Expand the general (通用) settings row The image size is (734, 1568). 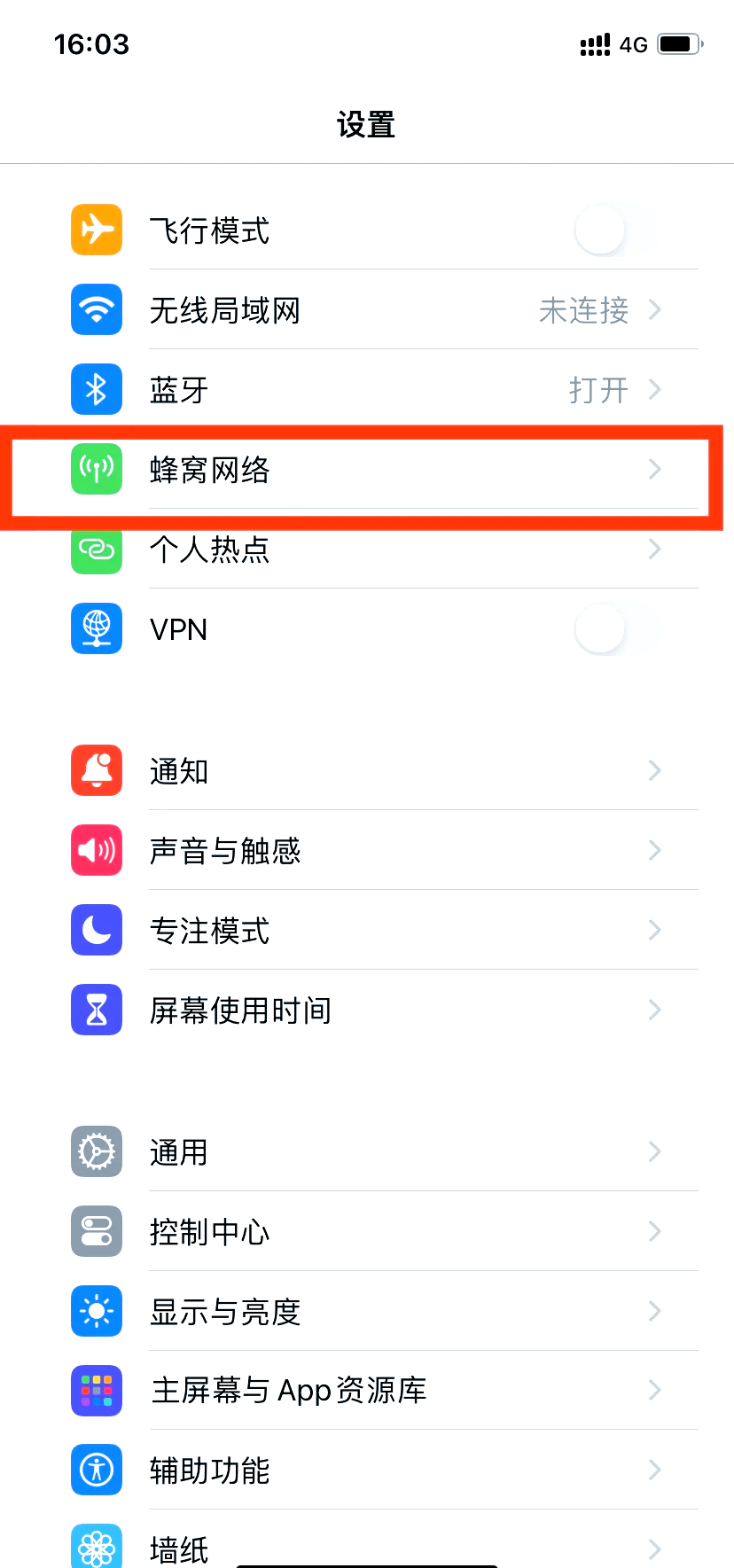click(367, 1151)
